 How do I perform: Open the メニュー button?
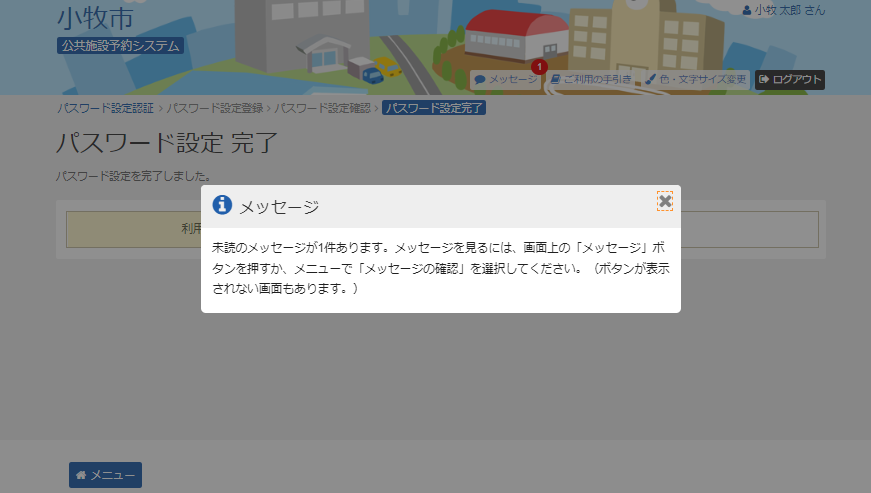tap(105, 475)
